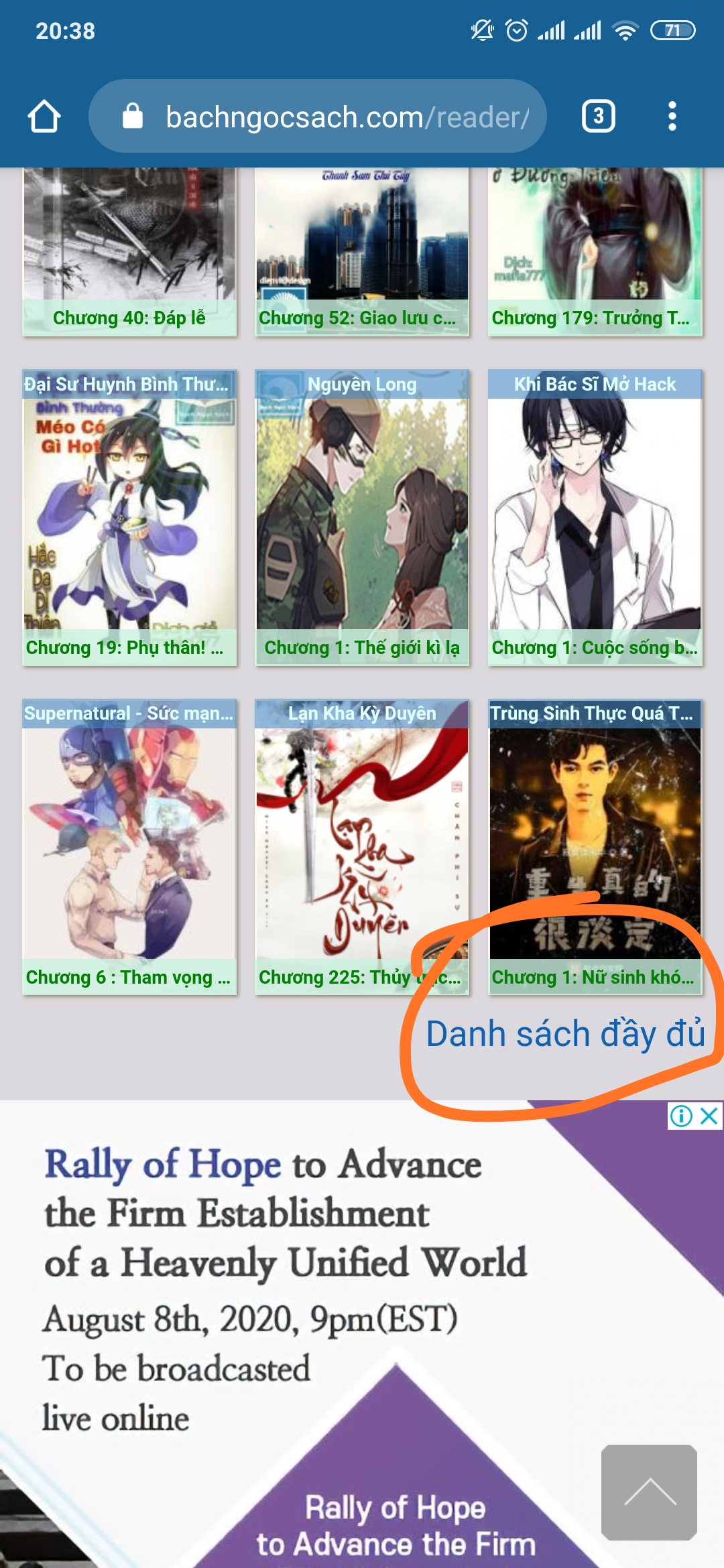This screenshot has height=1568, width=724.
Task: Open the Nguyên Long book card
Action: tap(362, 516)
